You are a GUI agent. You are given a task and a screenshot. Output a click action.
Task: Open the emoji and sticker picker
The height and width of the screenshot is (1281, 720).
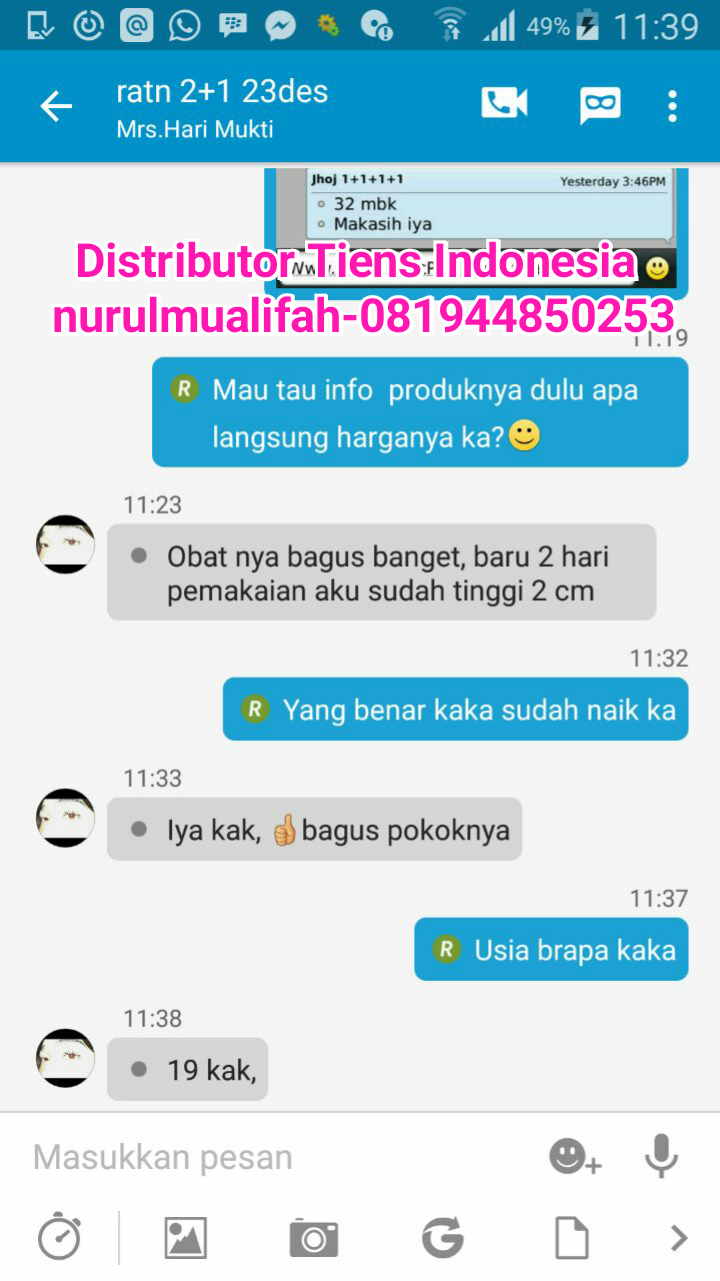pos(574,1157)
